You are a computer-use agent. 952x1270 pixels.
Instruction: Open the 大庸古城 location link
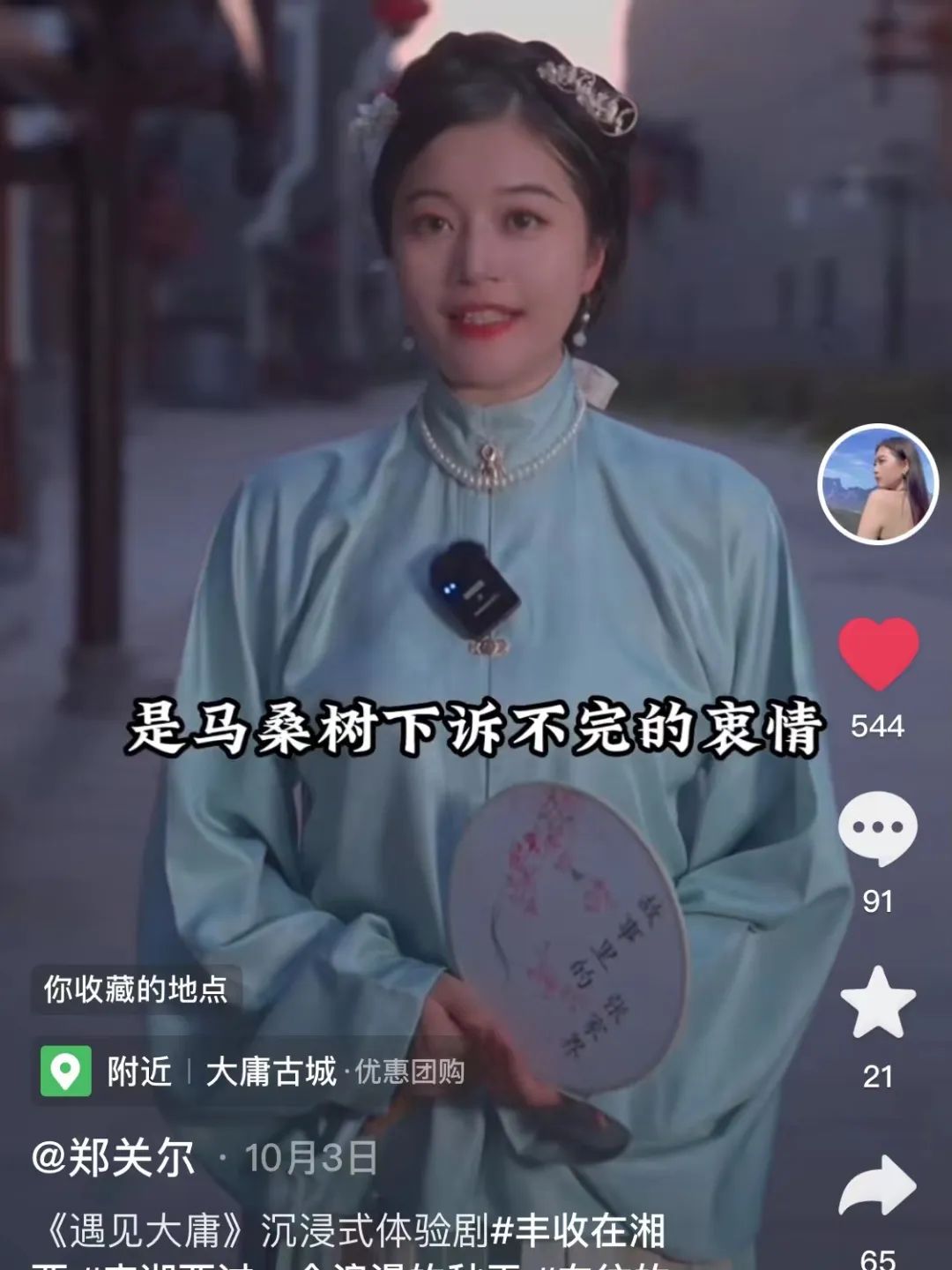[271, 1072]
